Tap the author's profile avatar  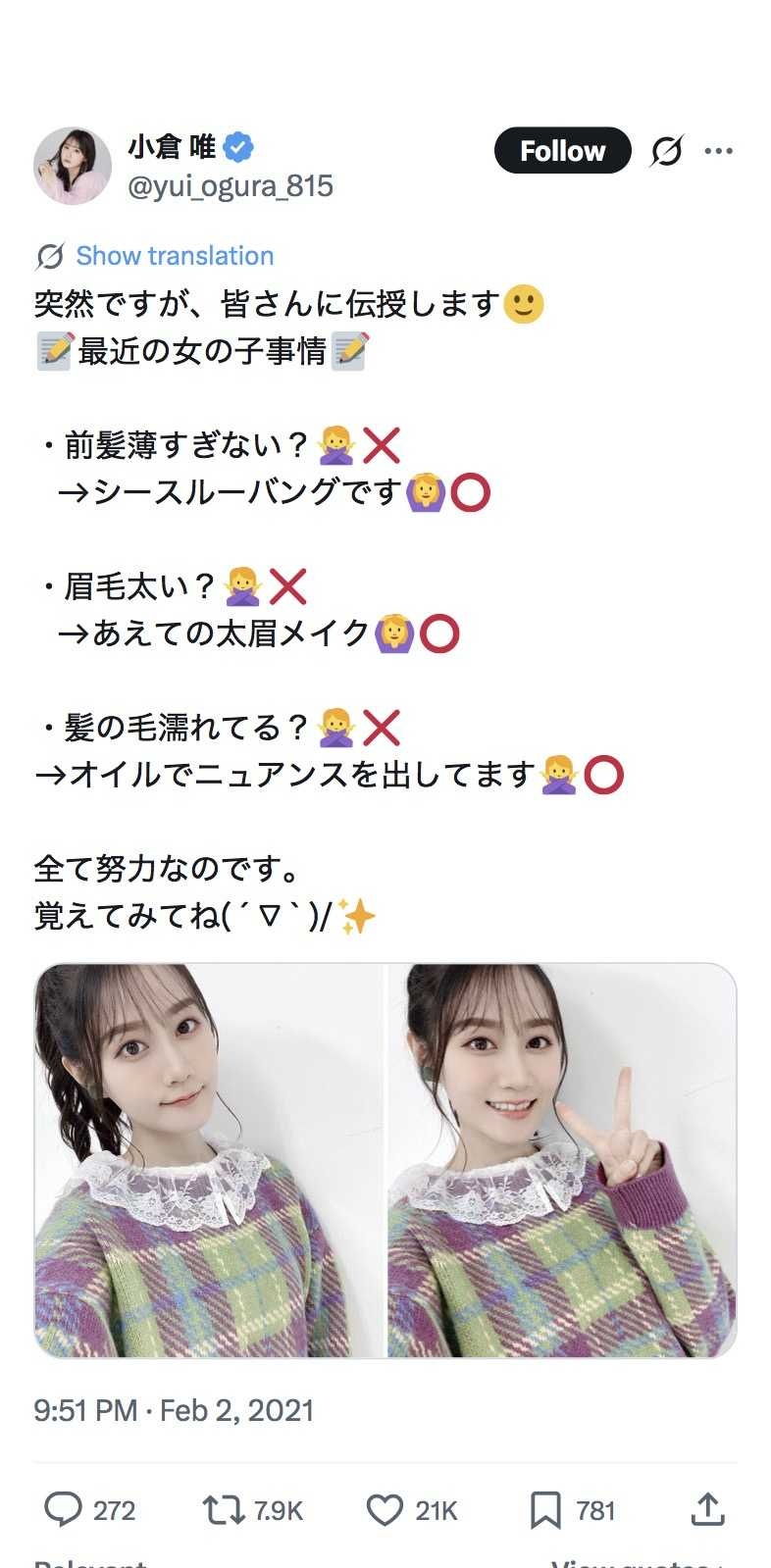[x=72, y=165]
